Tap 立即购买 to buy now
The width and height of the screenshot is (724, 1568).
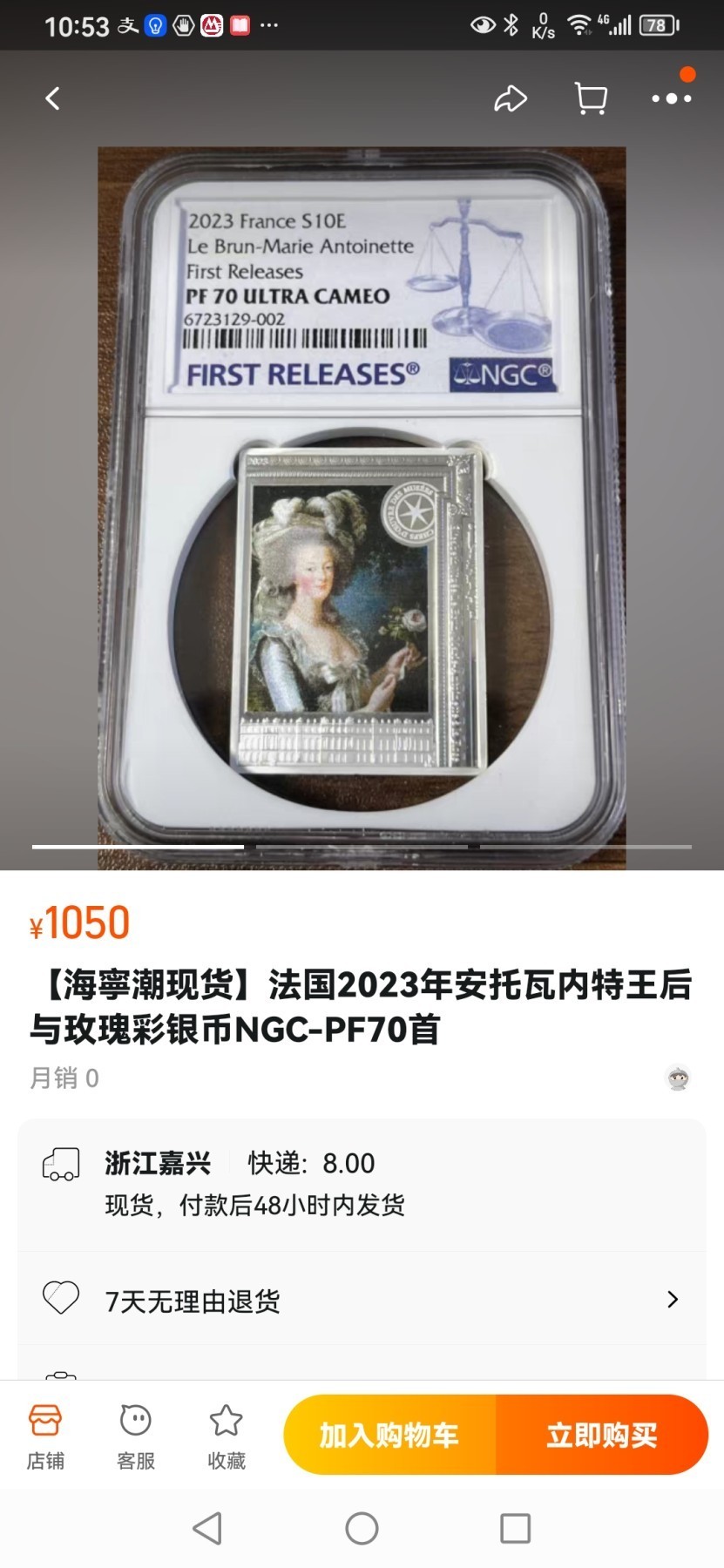pyautogui.click(x=603, y=1435)
